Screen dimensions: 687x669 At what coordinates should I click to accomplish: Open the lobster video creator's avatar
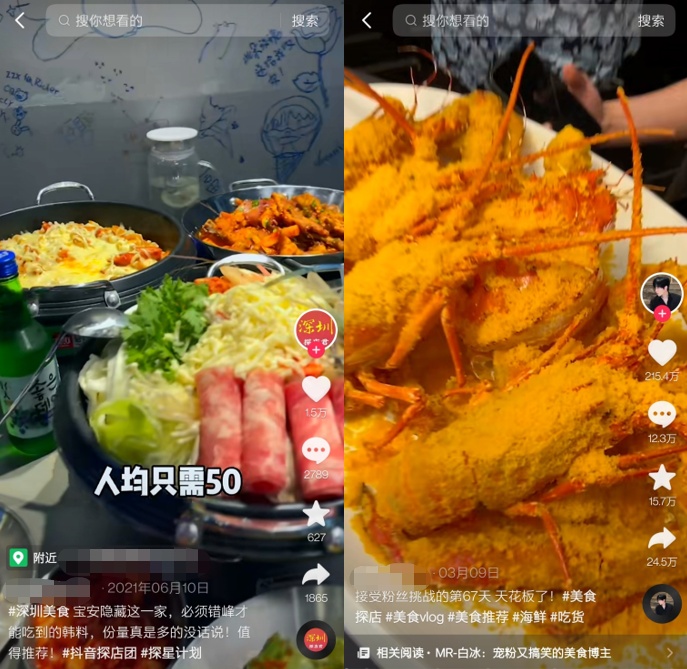coord(661,291)
